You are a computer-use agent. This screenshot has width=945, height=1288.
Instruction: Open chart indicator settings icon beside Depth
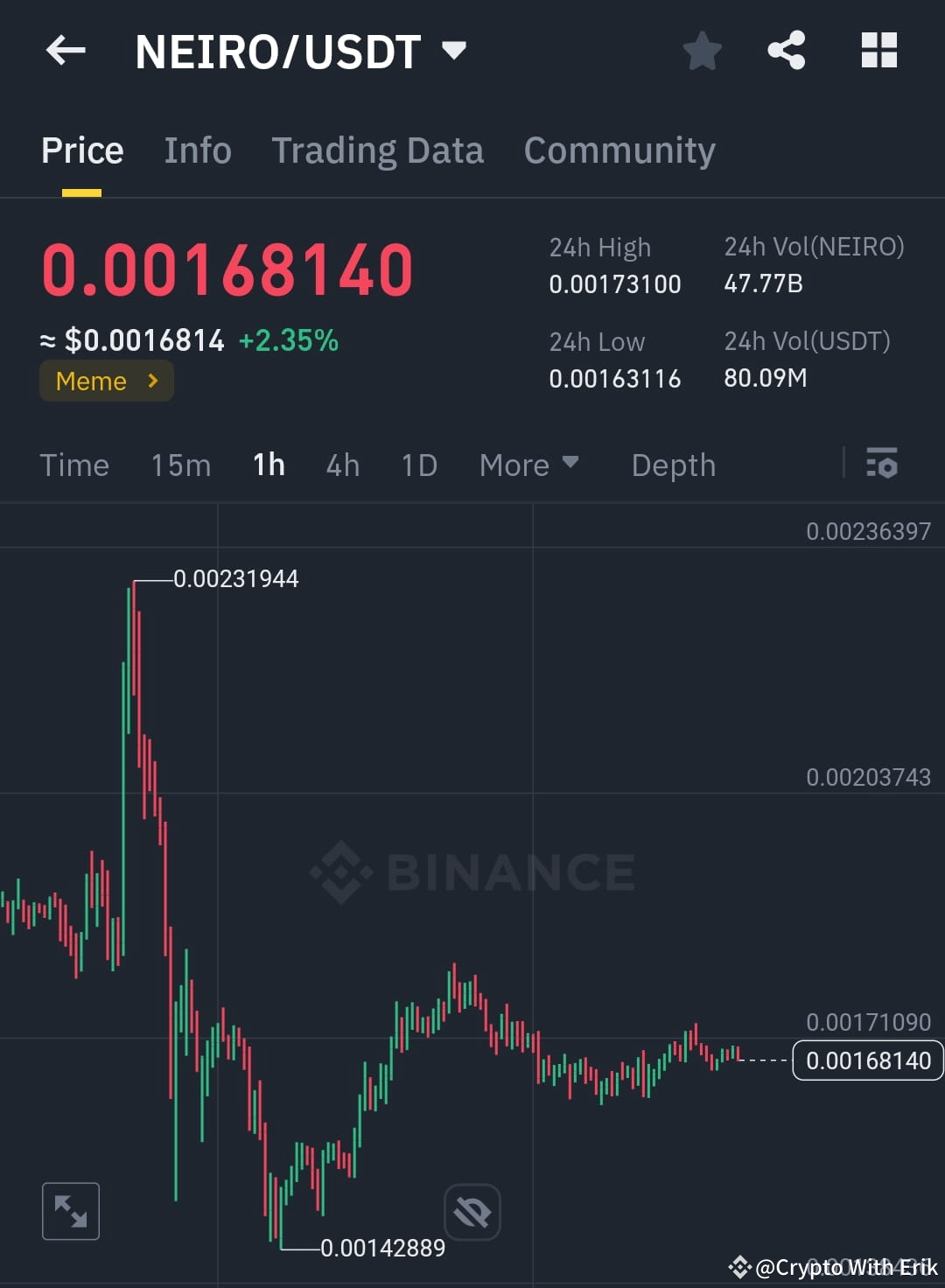pos(882,465)
